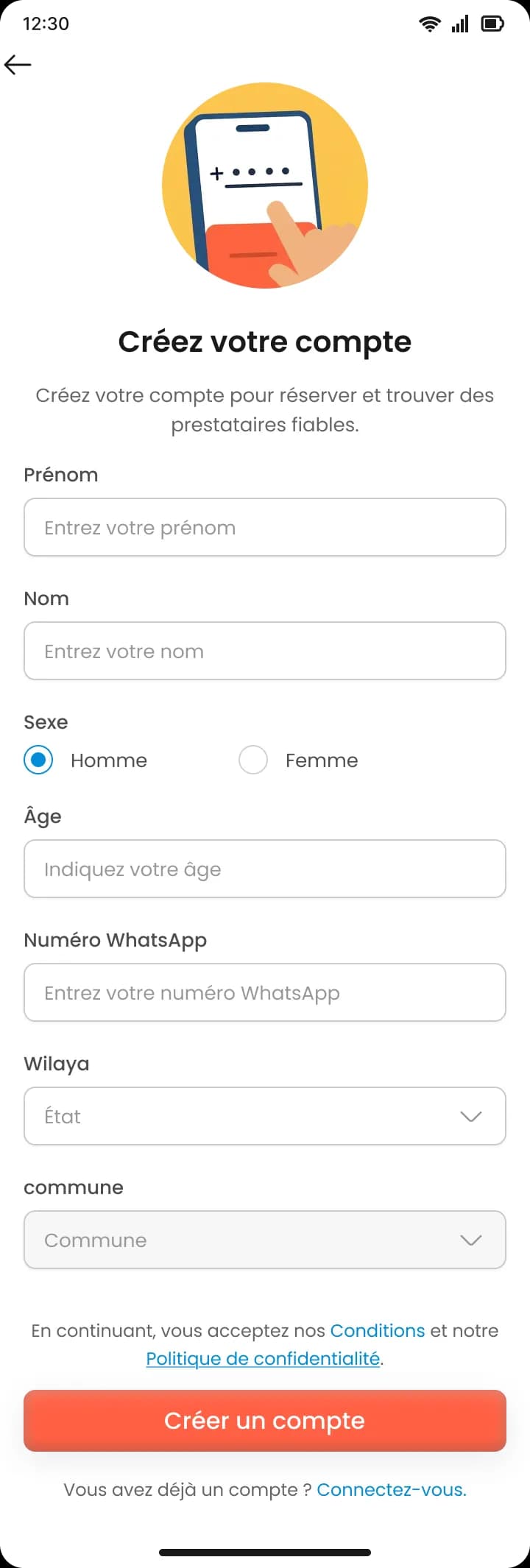Open the Conditions link
The height and width of the screenshot is (1568, 530).
pos(377,1330)
